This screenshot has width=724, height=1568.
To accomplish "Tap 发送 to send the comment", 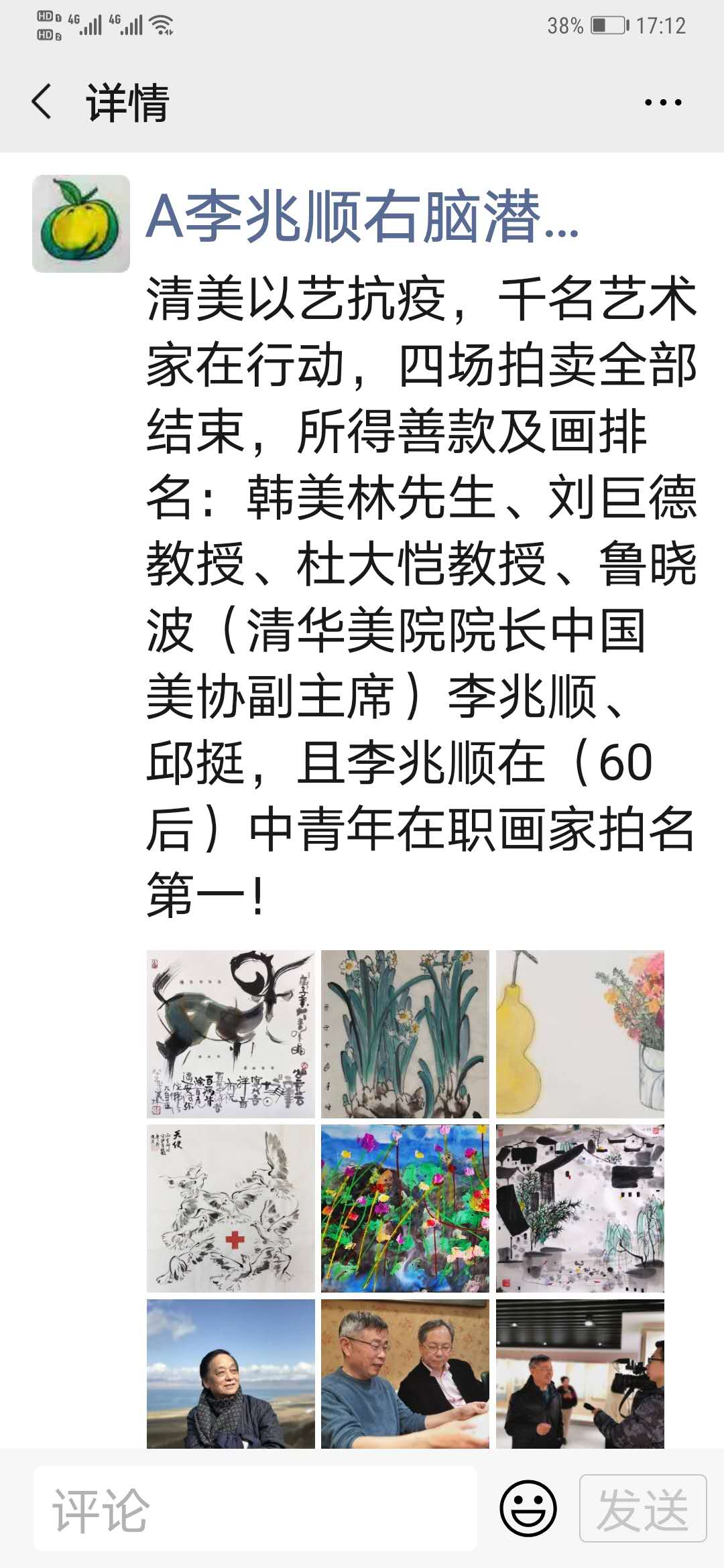I will 642,1509.
